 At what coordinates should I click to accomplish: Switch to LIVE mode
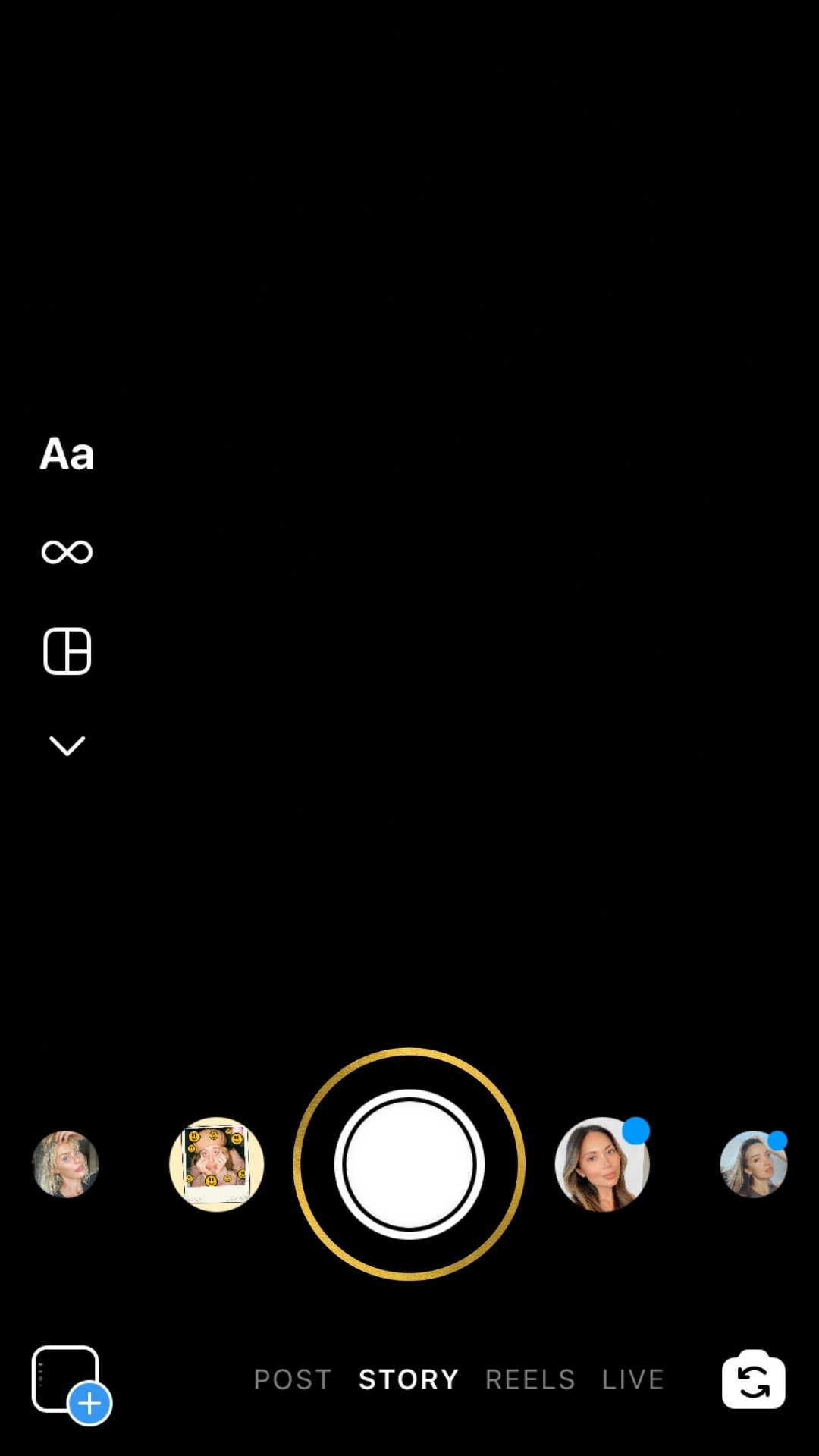633,1379
